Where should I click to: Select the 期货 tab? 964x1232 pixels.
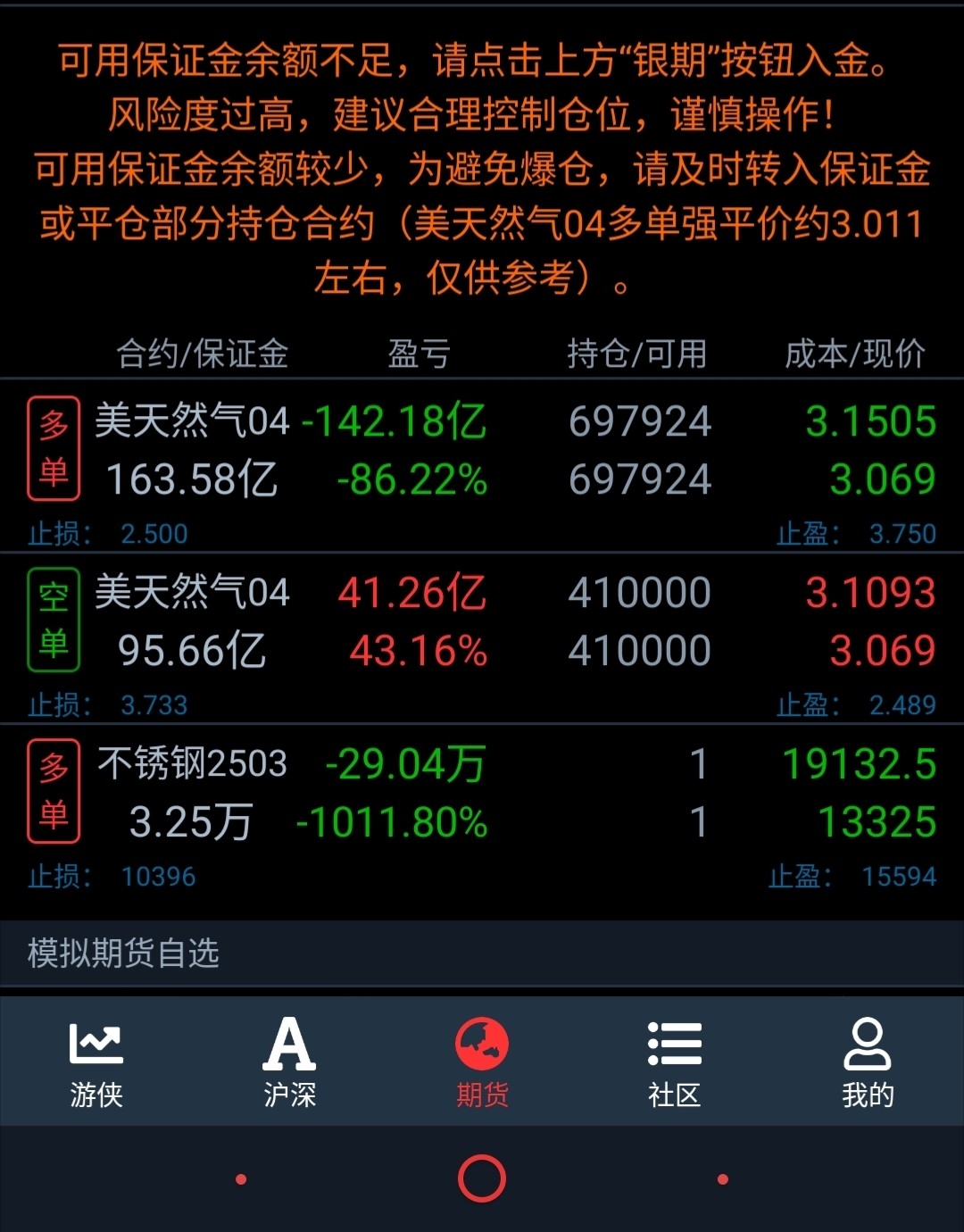point(482,1062)
